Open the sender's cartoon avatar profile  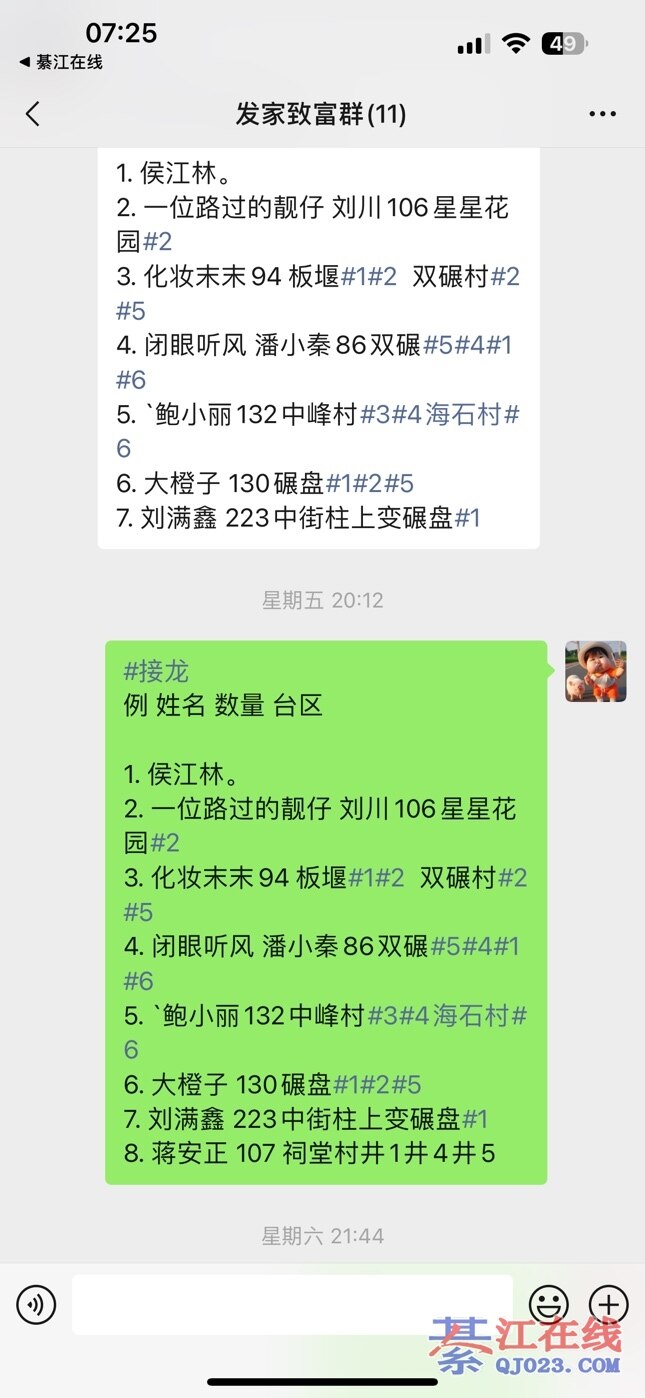click(x=595, y=671)
